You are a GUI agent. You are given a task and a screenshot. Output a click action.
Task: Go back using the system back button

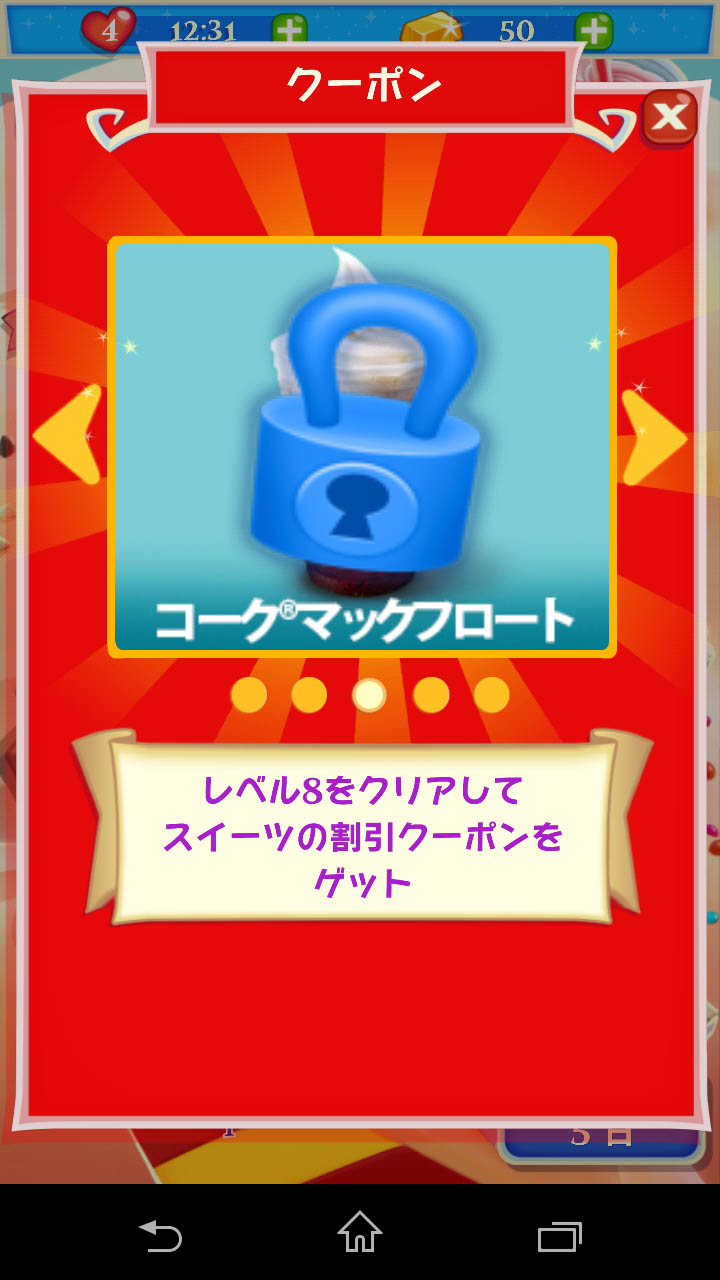coord(160,1236)
